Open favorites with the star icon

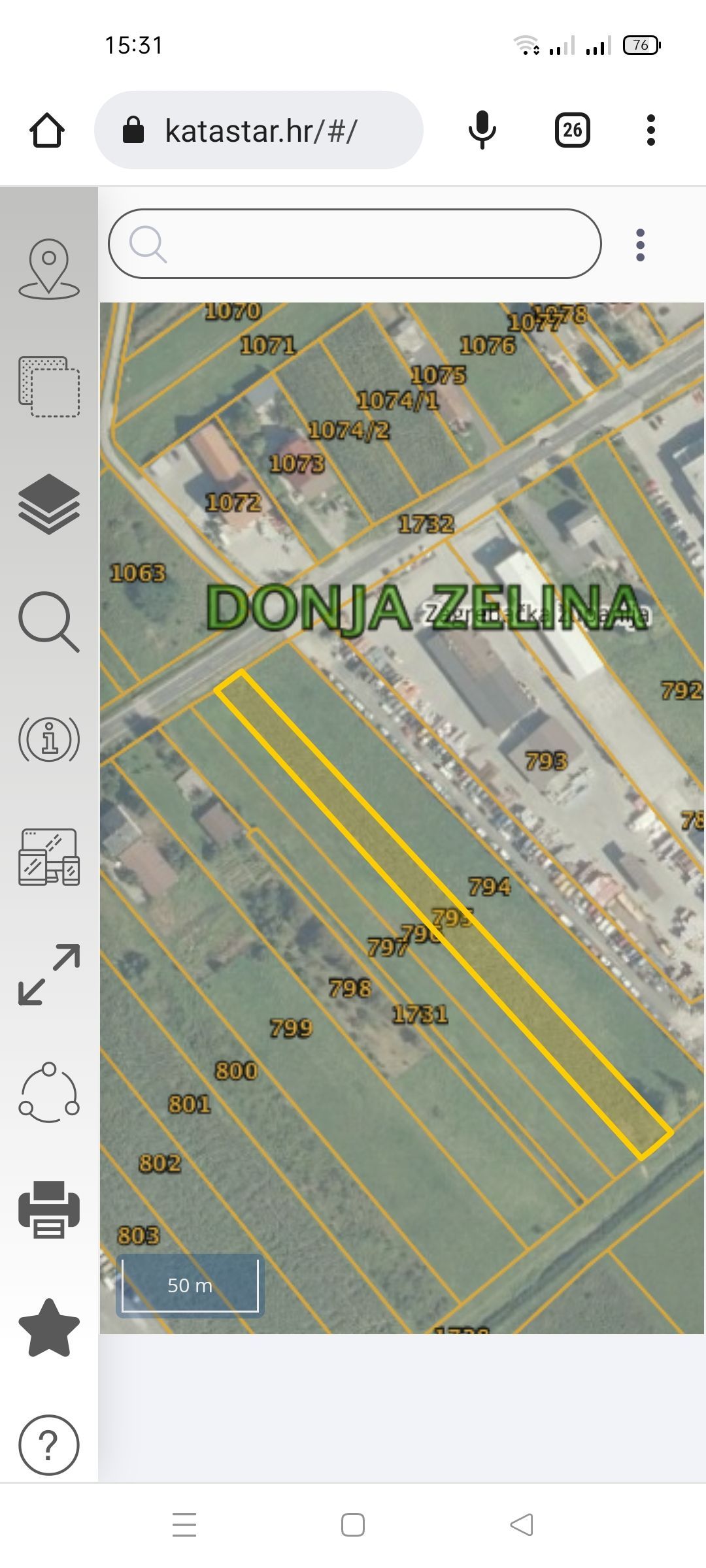click(49, 1327)
